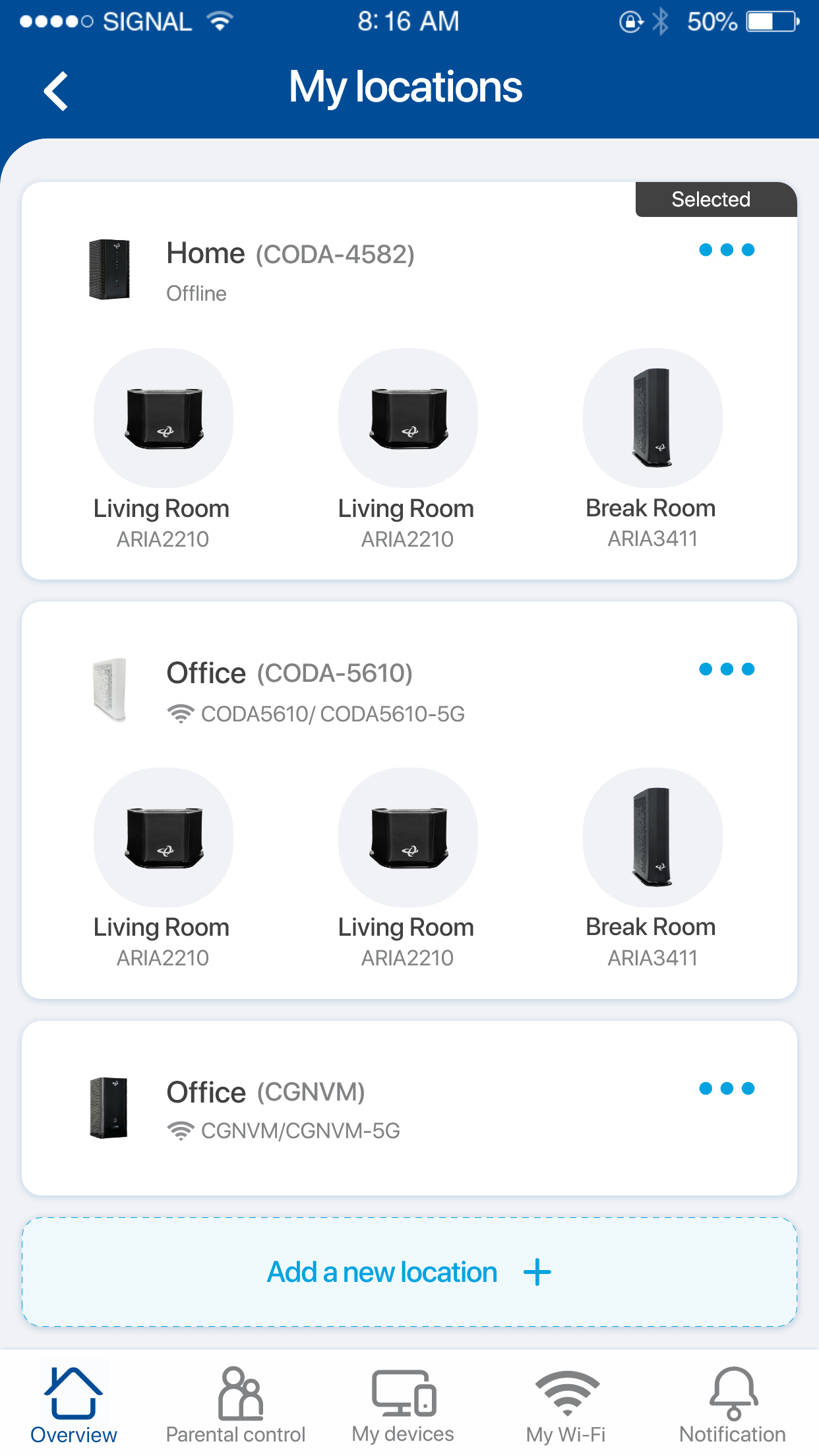The height and width of the screenshot is (1456, 819).
Task: Go back from My locations
Action: tap(56, 90)
